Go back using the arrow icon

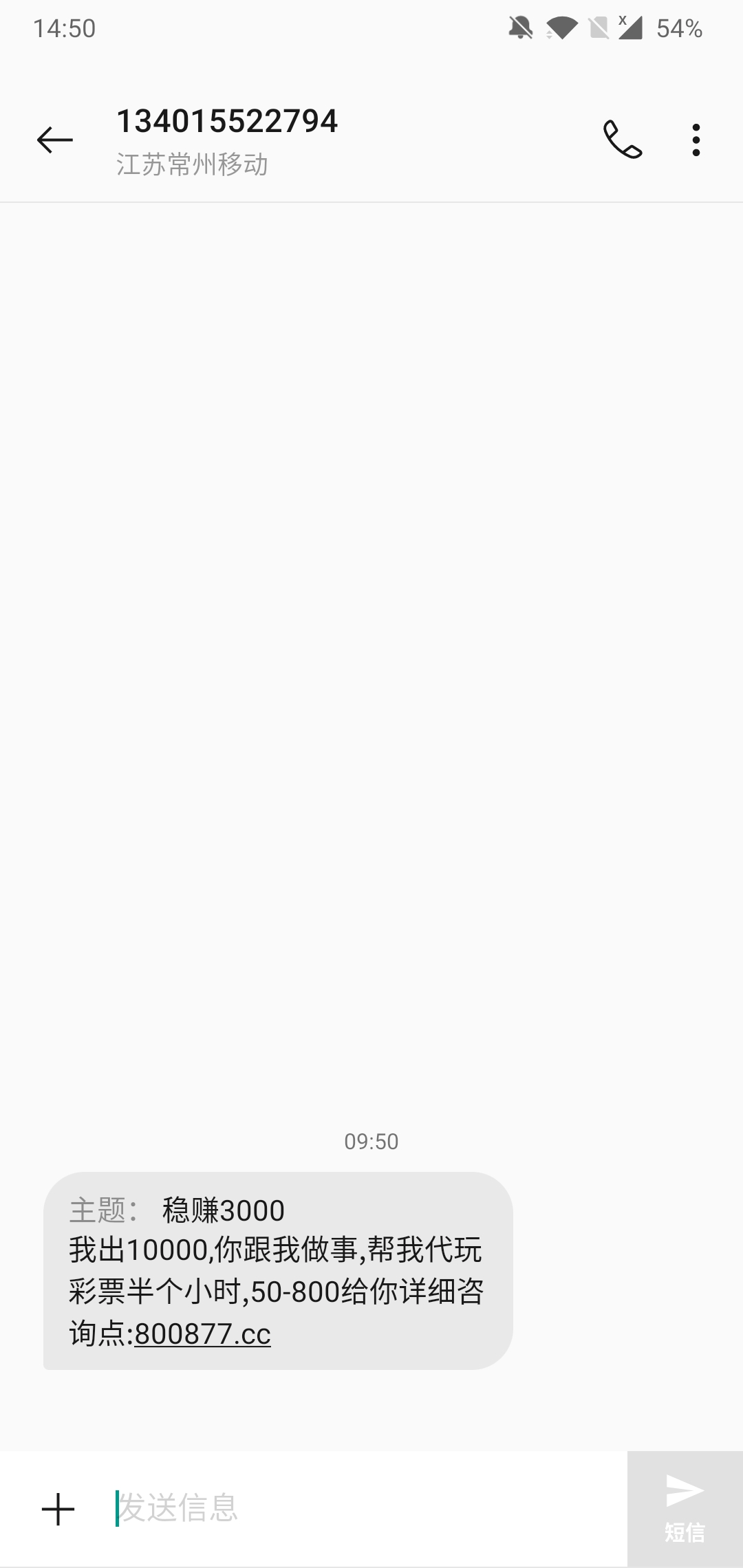click(55, 140)
